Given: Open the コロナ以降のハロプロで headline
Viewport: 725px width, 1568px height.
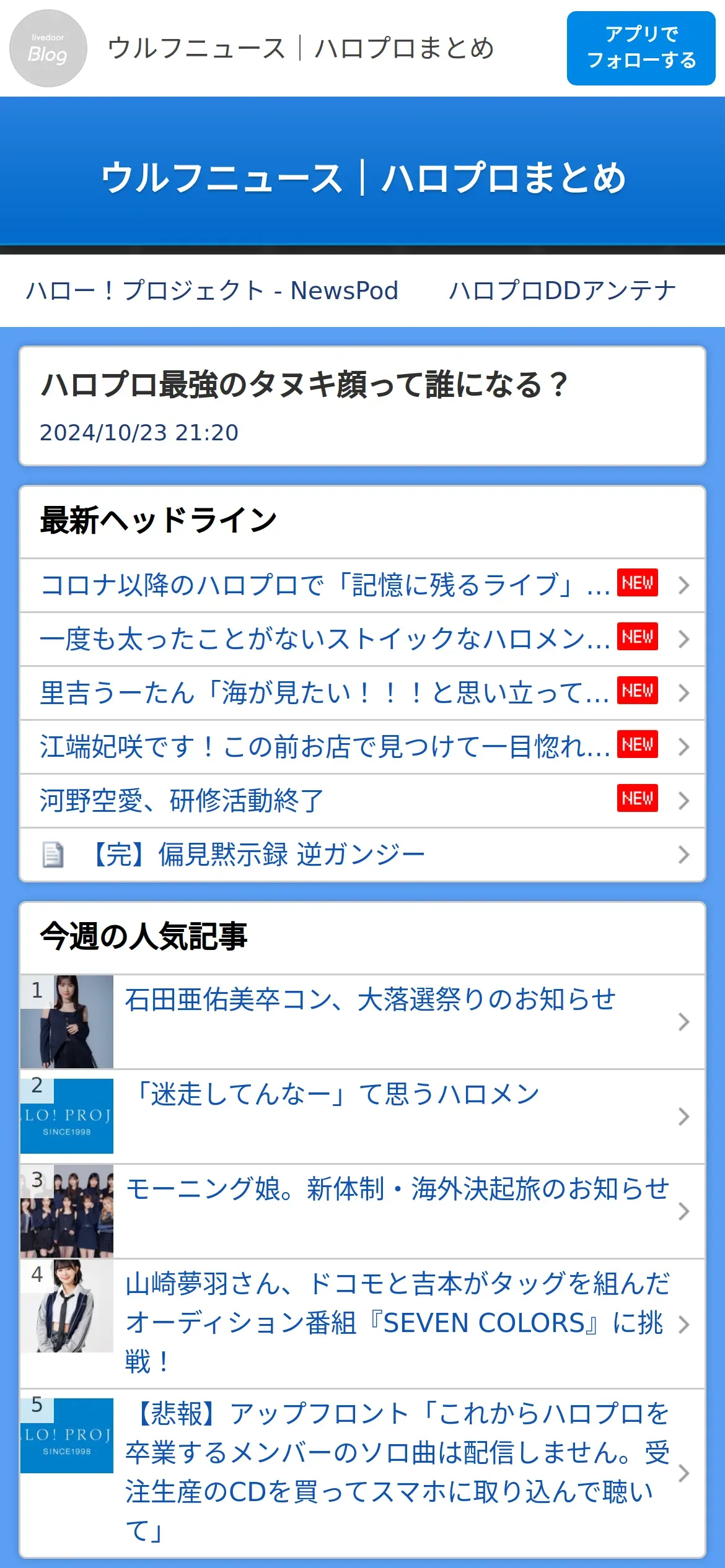Looking at the screenshot, I should (362, 585).
